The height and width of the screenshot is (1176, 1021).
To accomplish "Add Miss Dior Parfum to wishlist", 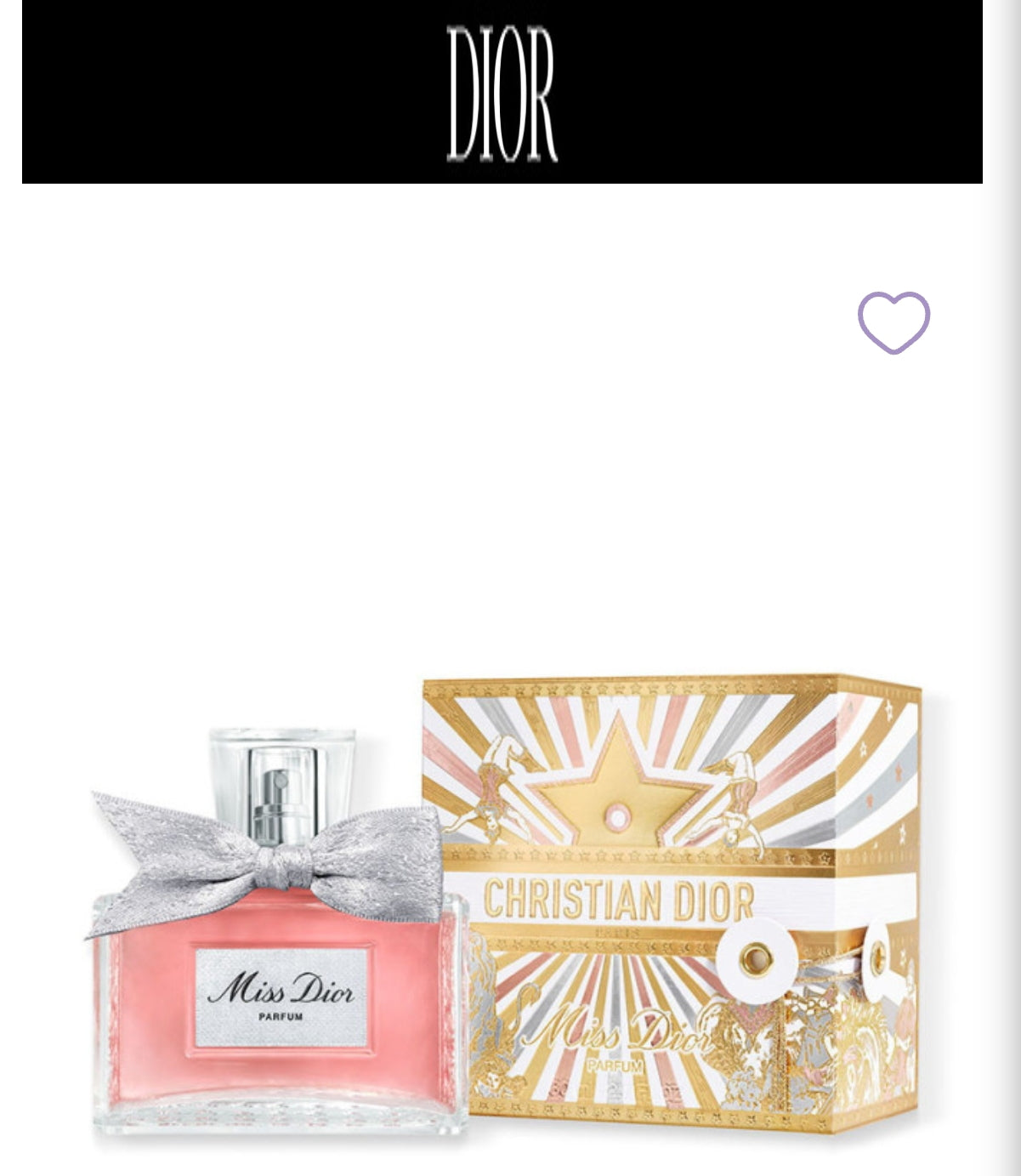I will tap(893, 322).
